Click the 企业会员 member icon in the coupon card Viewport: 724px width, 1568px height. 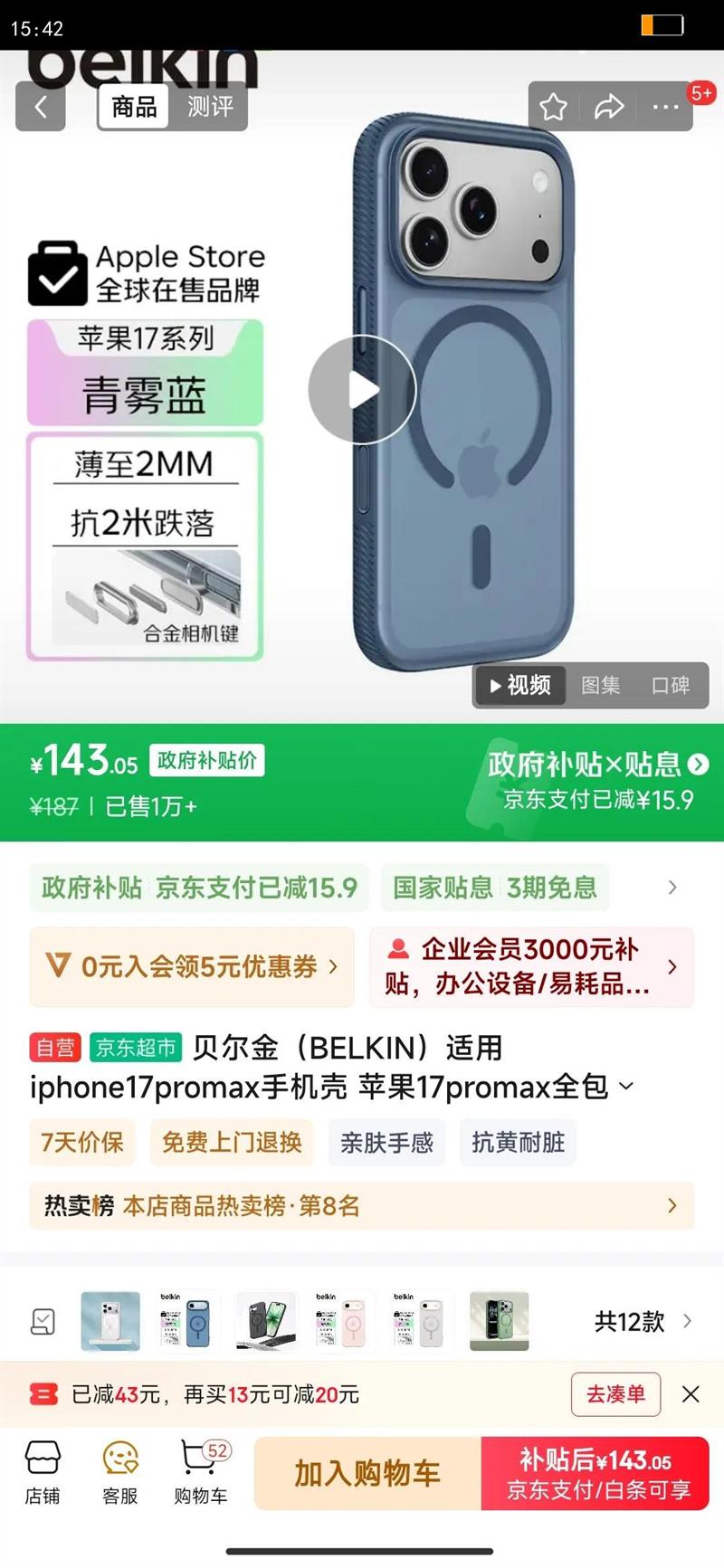pos(399,949)
